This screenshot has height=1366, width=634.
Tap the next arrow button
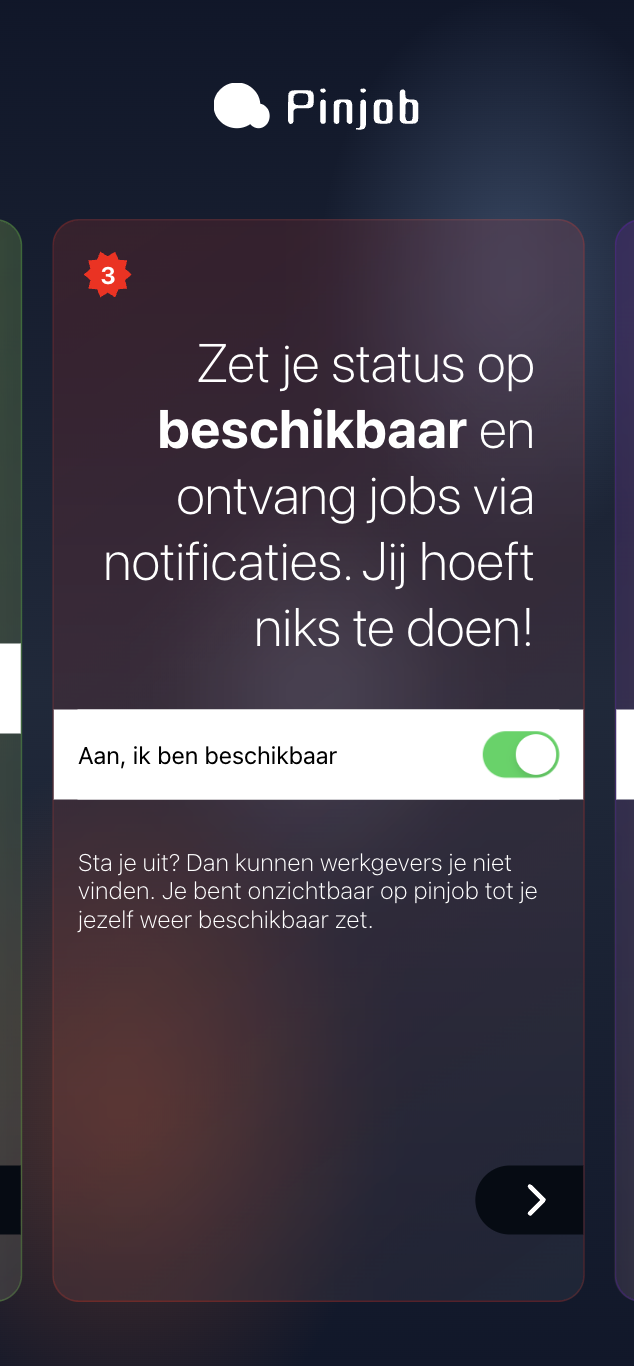point(531,1200)
